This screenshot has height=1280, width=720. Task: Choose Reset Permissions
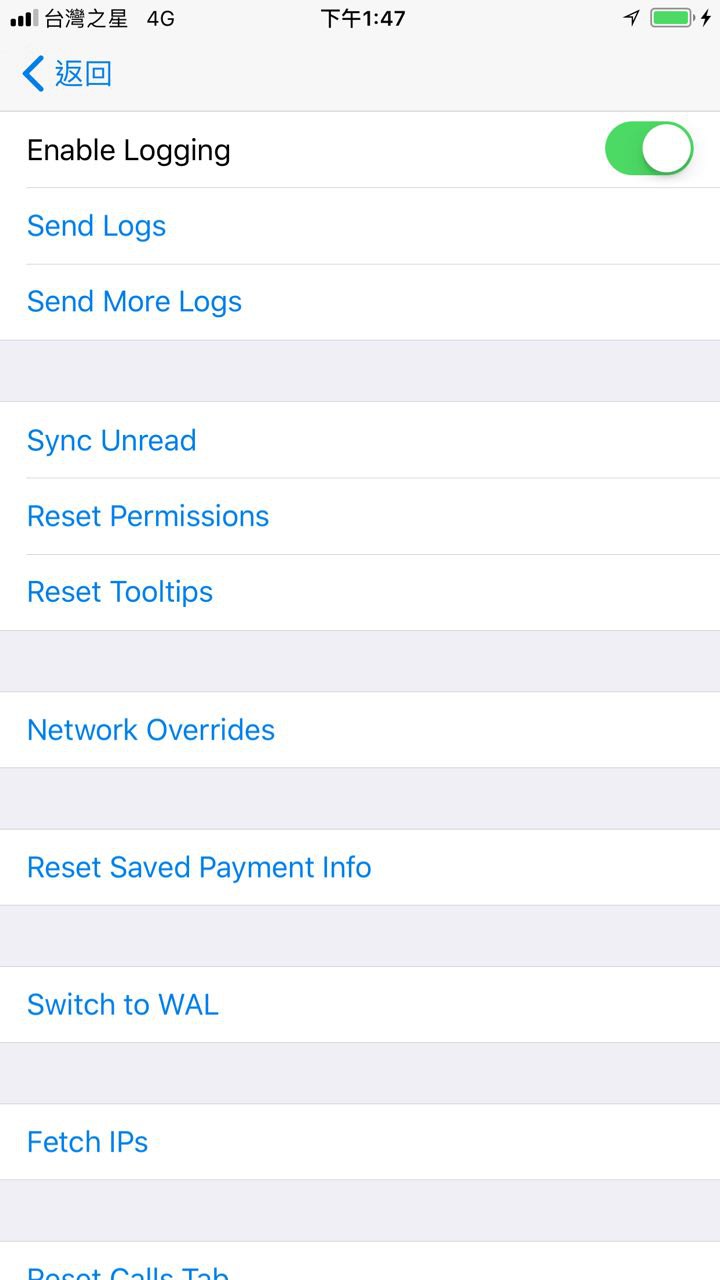148,517
